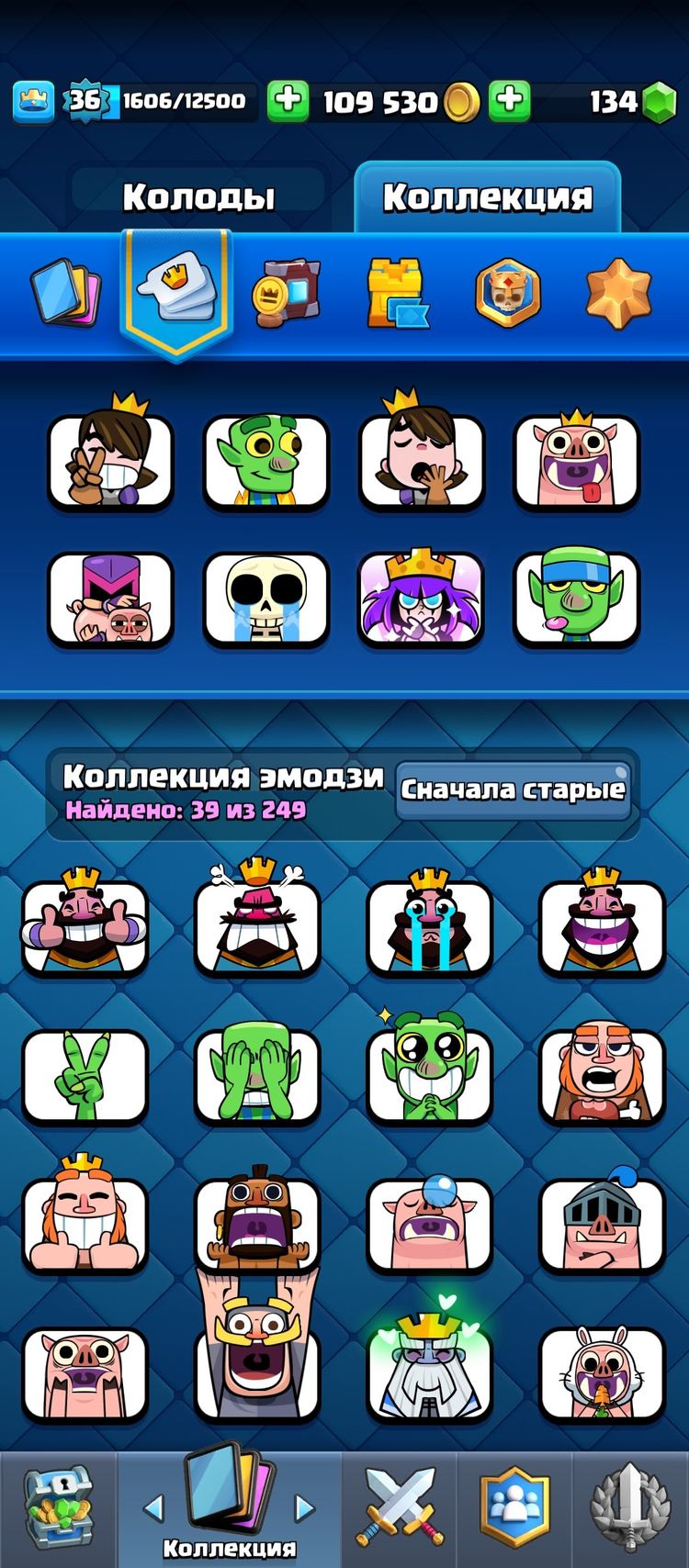Image resolution: width=689 pixels, height=1568 pixels.
Task: Pick the goblin covering eyes emote
Action: [257, 1076]
